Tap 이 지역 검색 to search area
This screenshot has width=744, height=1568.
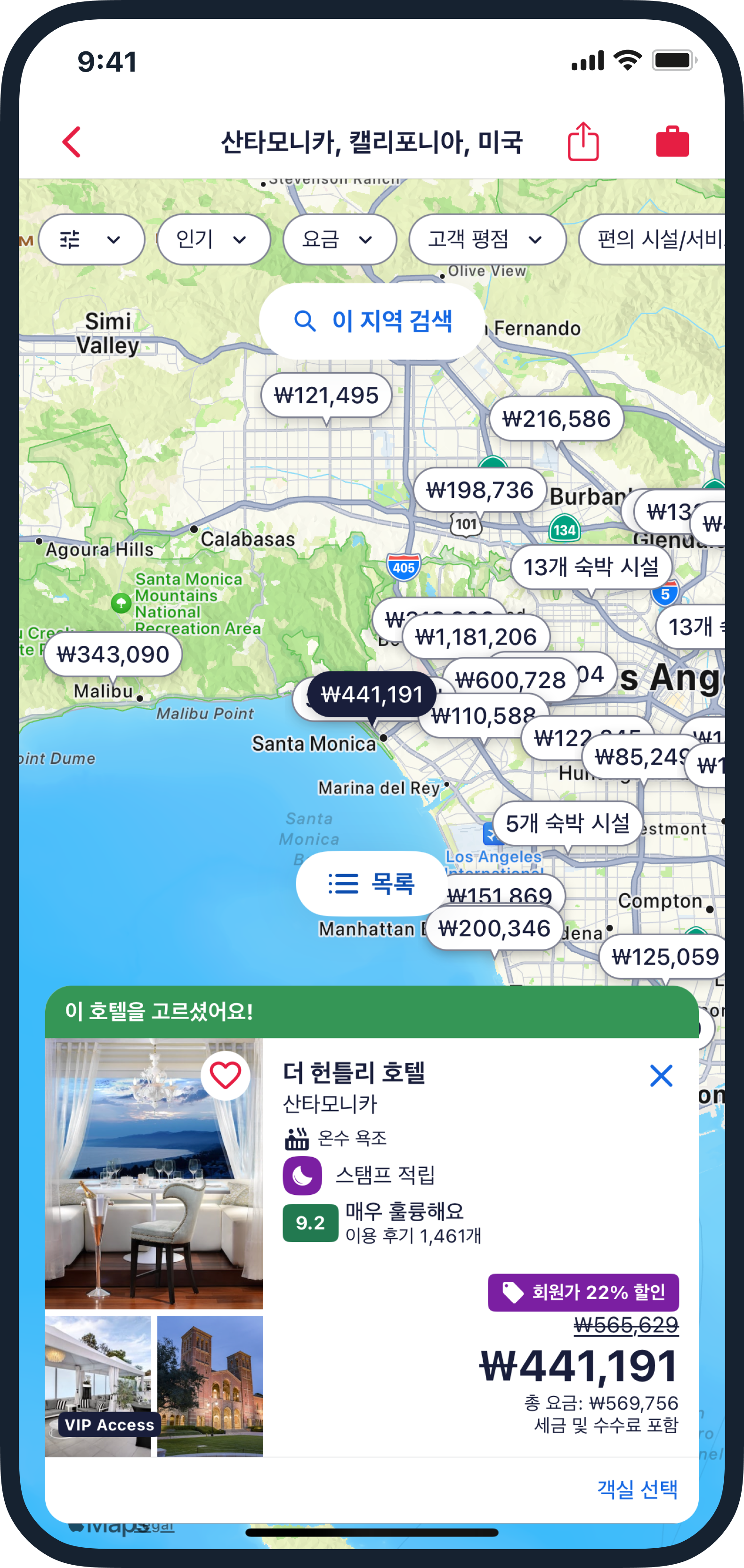coord(372,321)
